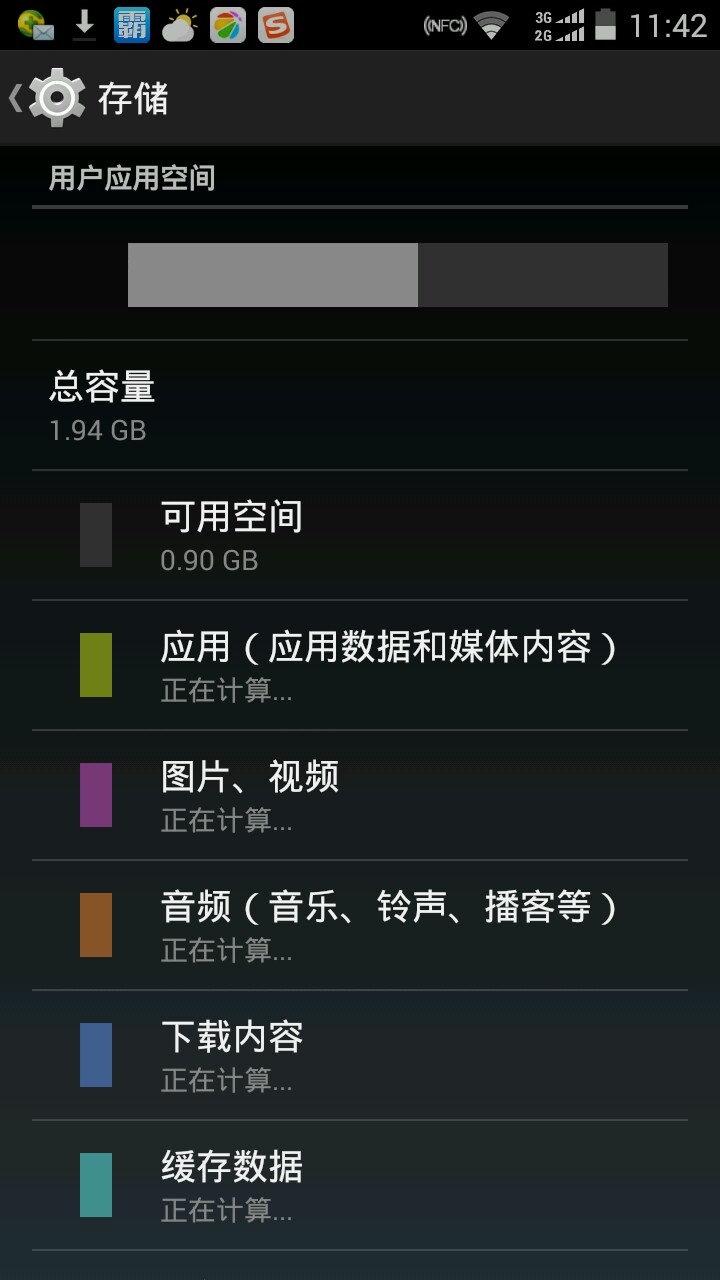The image size is (720, 1280).
Task: Open the 图片、视频 storage row
Action: (x=360, y=795)
